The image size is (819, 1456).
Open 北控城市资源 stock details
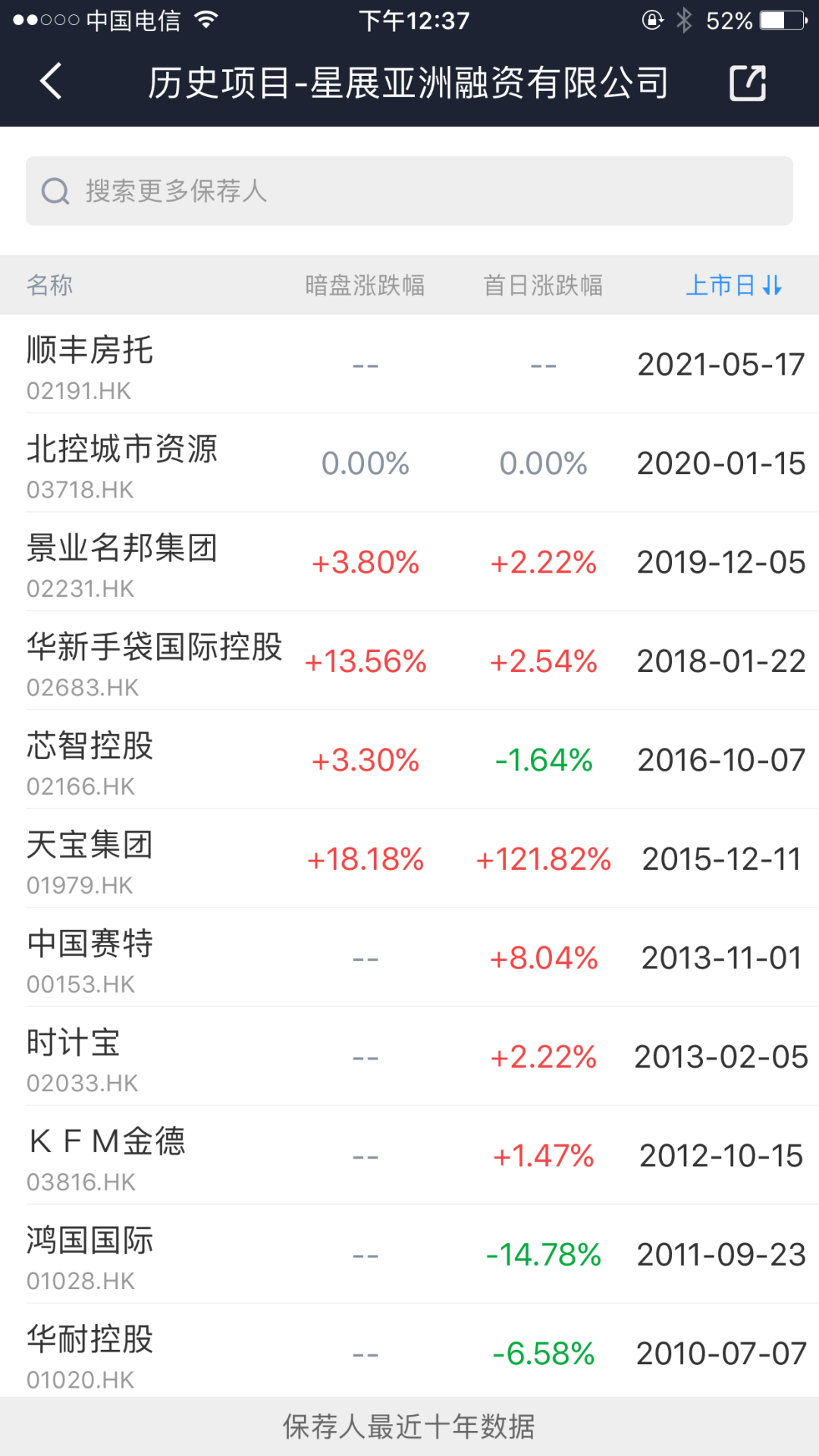(x=409, y=463)
